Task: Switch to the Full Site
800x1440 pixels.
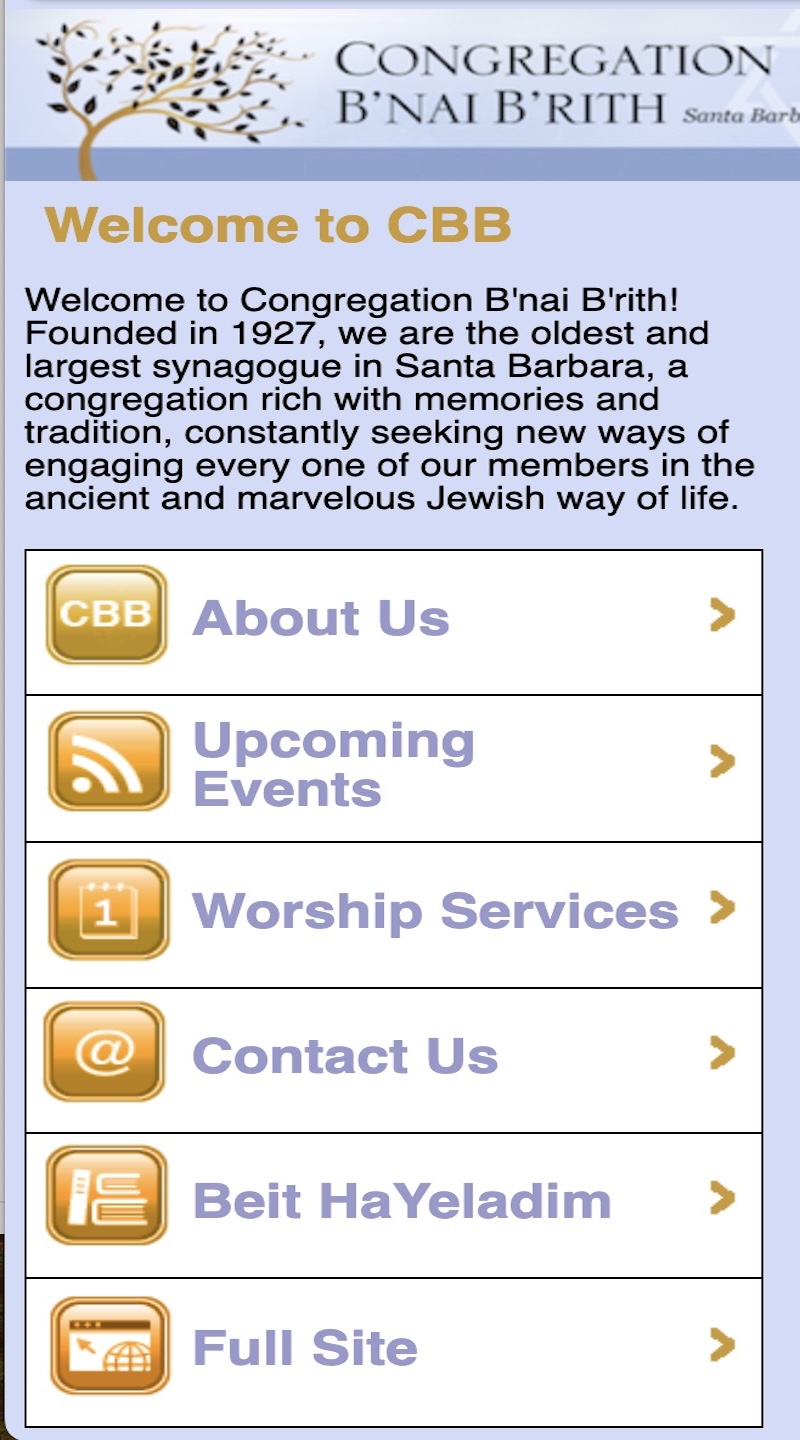Action: pos(393,1349)
